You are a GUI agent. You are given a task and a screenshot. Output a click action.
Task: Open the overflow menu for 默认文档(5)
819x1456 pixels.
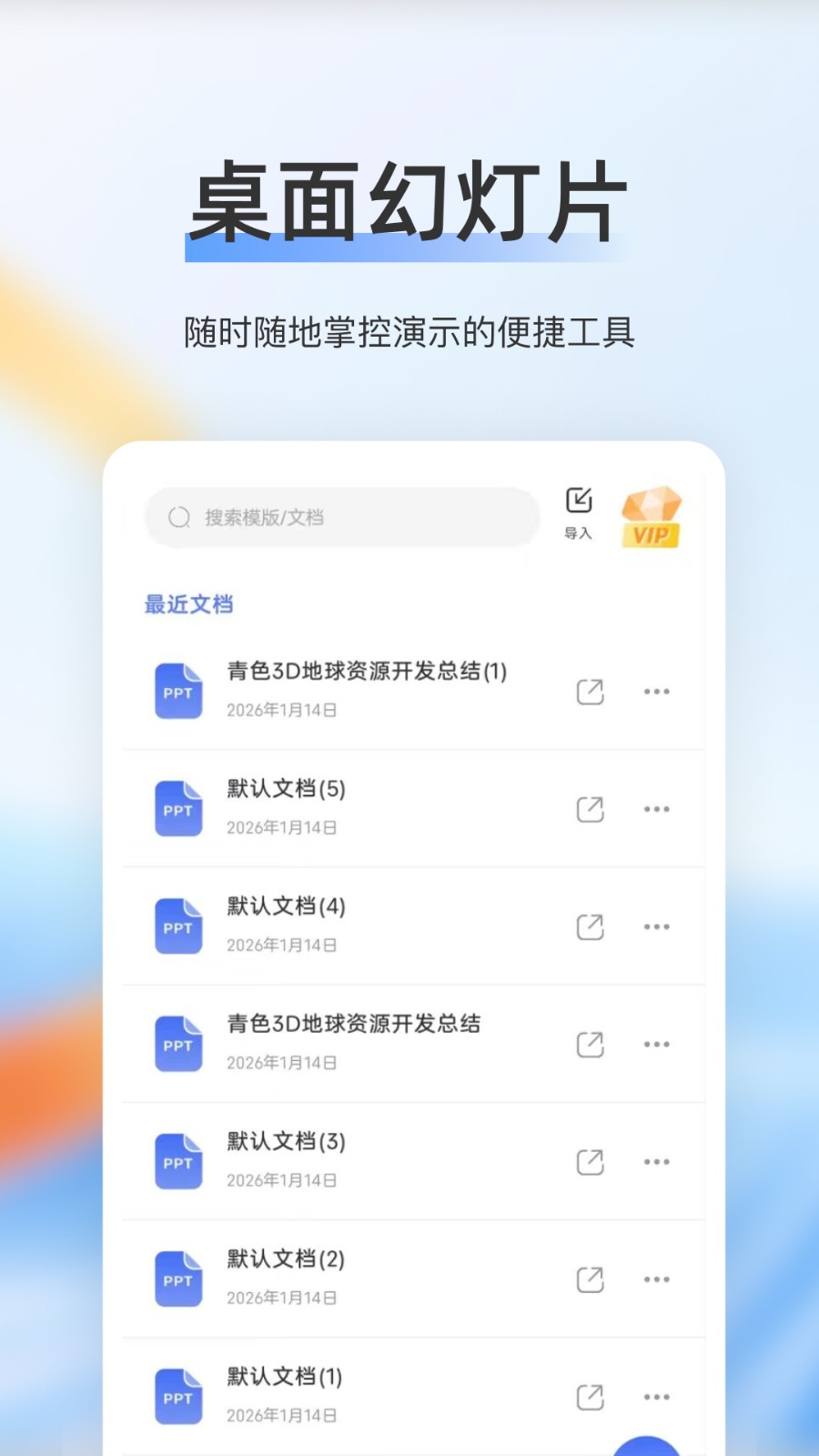click(x=657, y=808)
